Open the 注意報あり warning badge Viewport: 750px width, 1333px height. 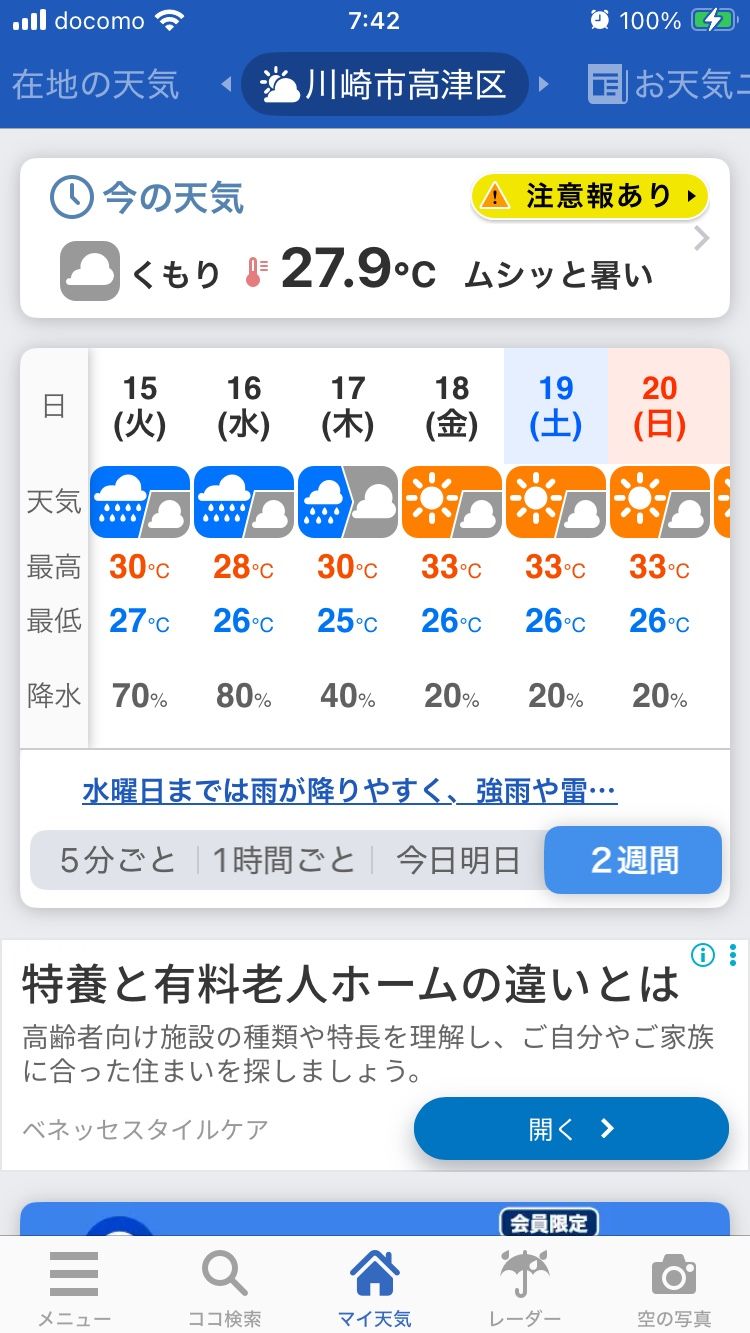pos(589,197)
